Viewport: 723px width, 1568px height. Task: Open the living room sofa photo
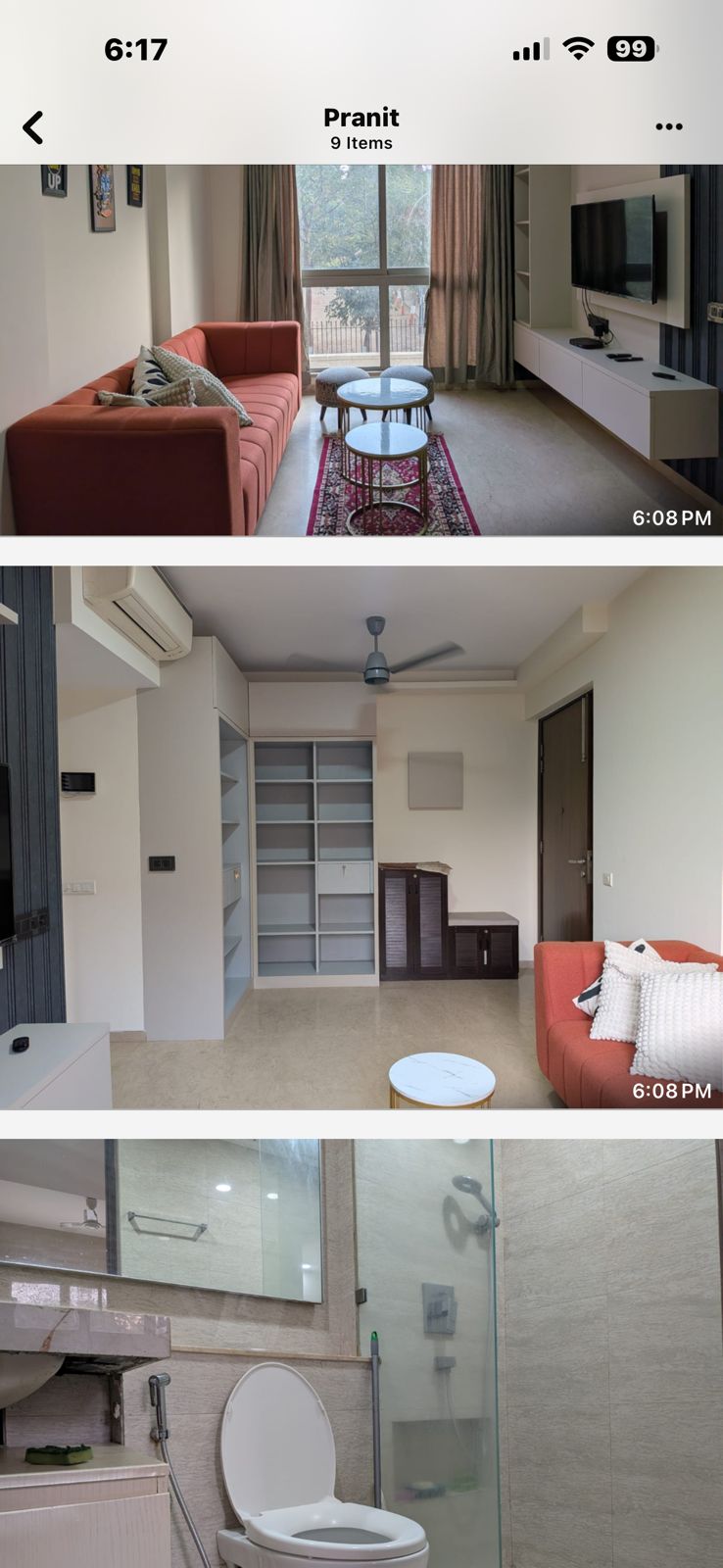click(361, 350)
